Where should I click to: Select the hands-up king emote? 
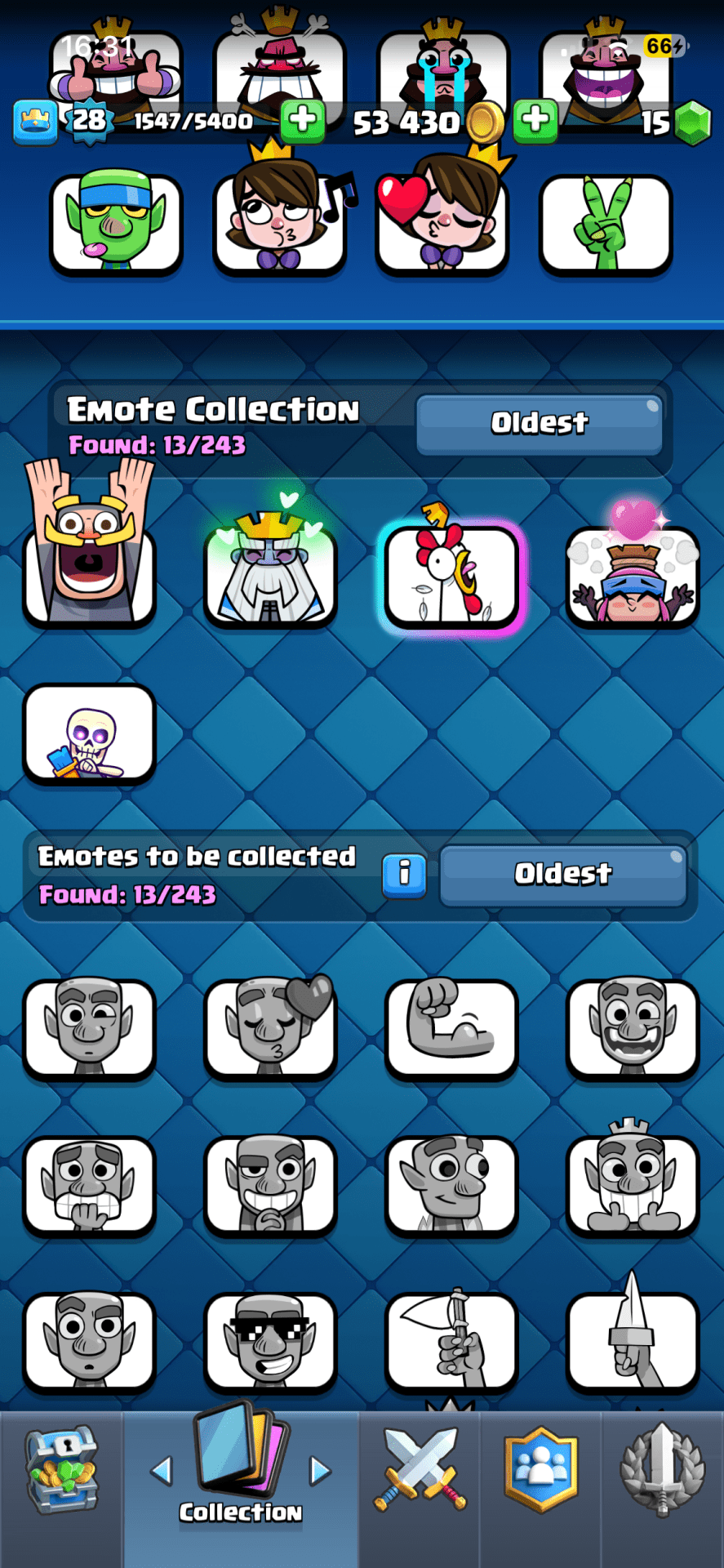tap(89, 563)
